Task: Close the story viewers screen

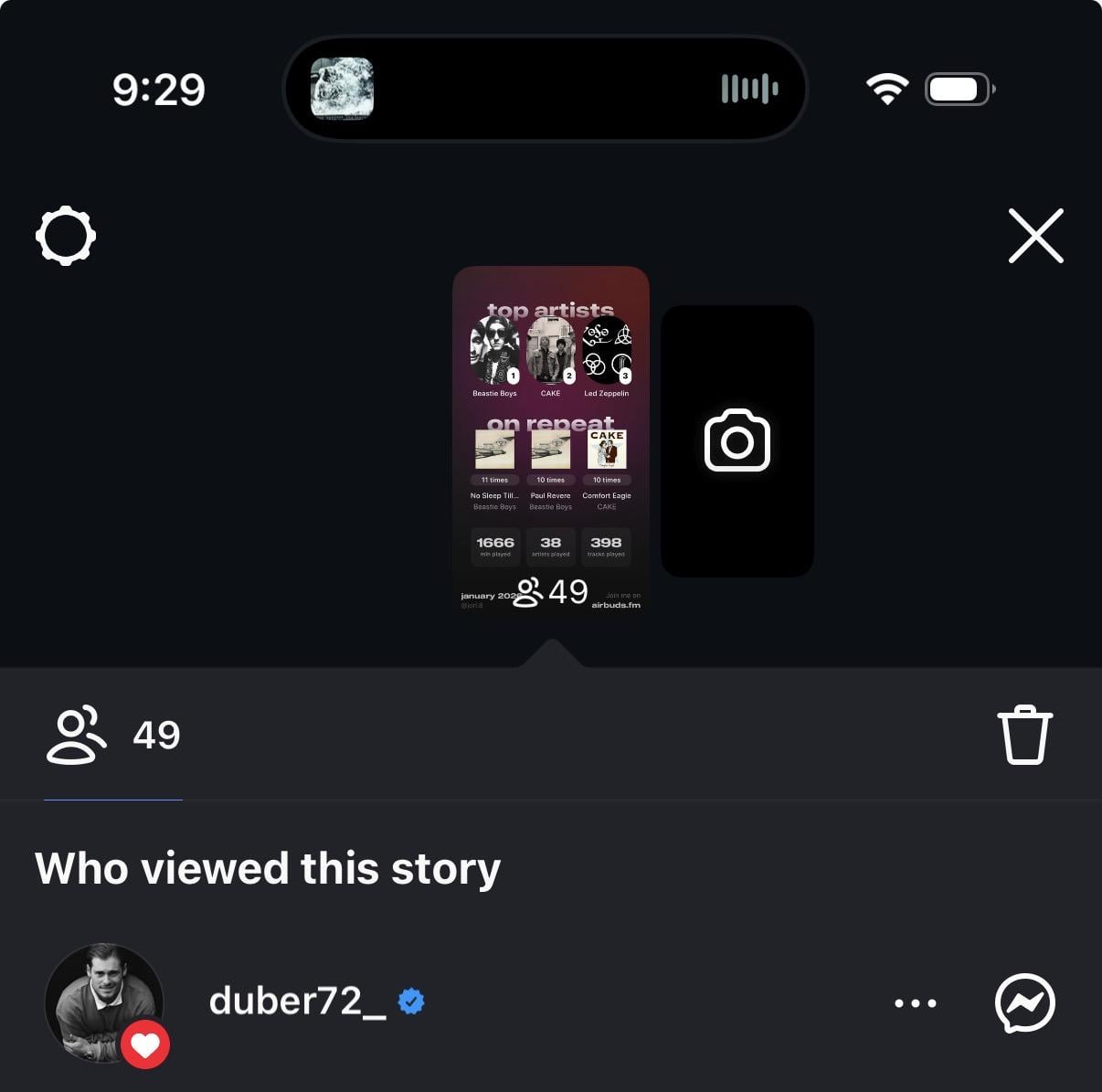Action: point(1035,236)
